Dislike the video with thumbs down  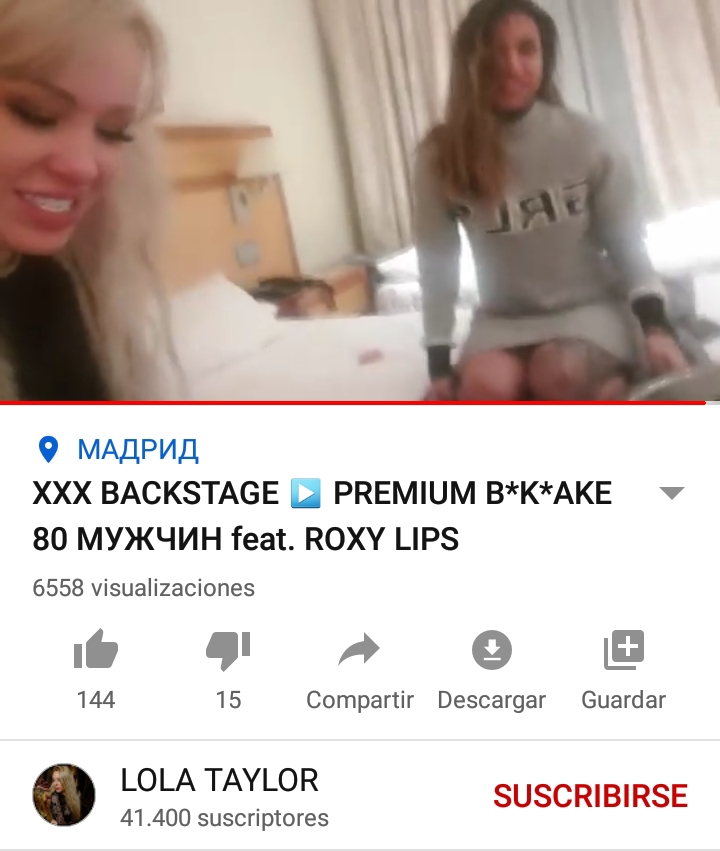point(228,652)
